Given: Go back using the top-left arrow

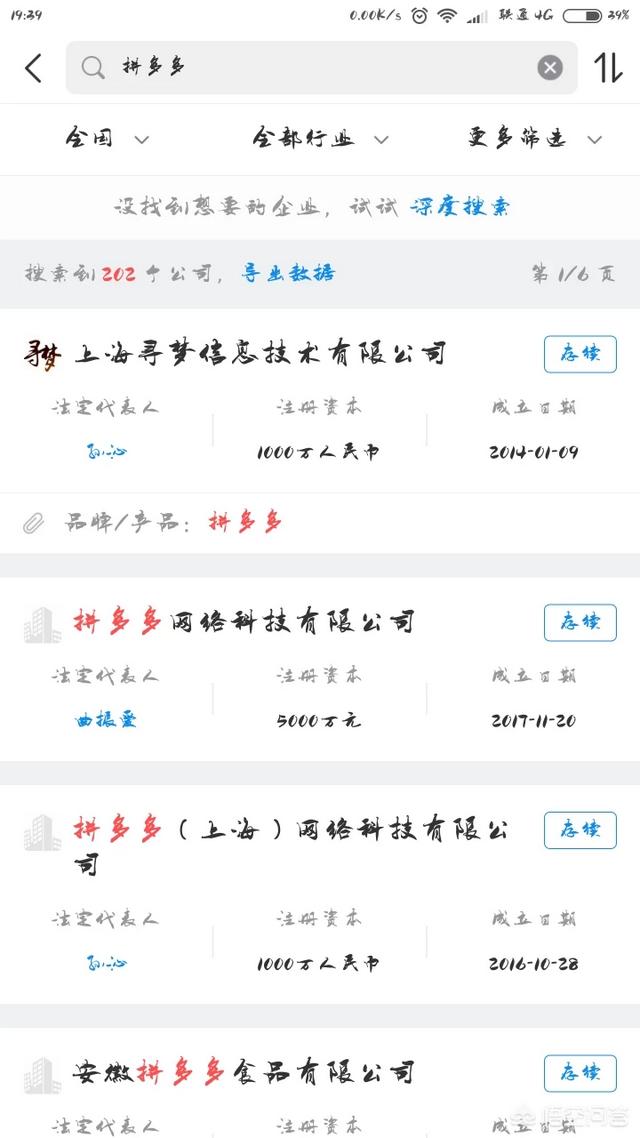Looking at the screenshot, I should pos(33,68).
